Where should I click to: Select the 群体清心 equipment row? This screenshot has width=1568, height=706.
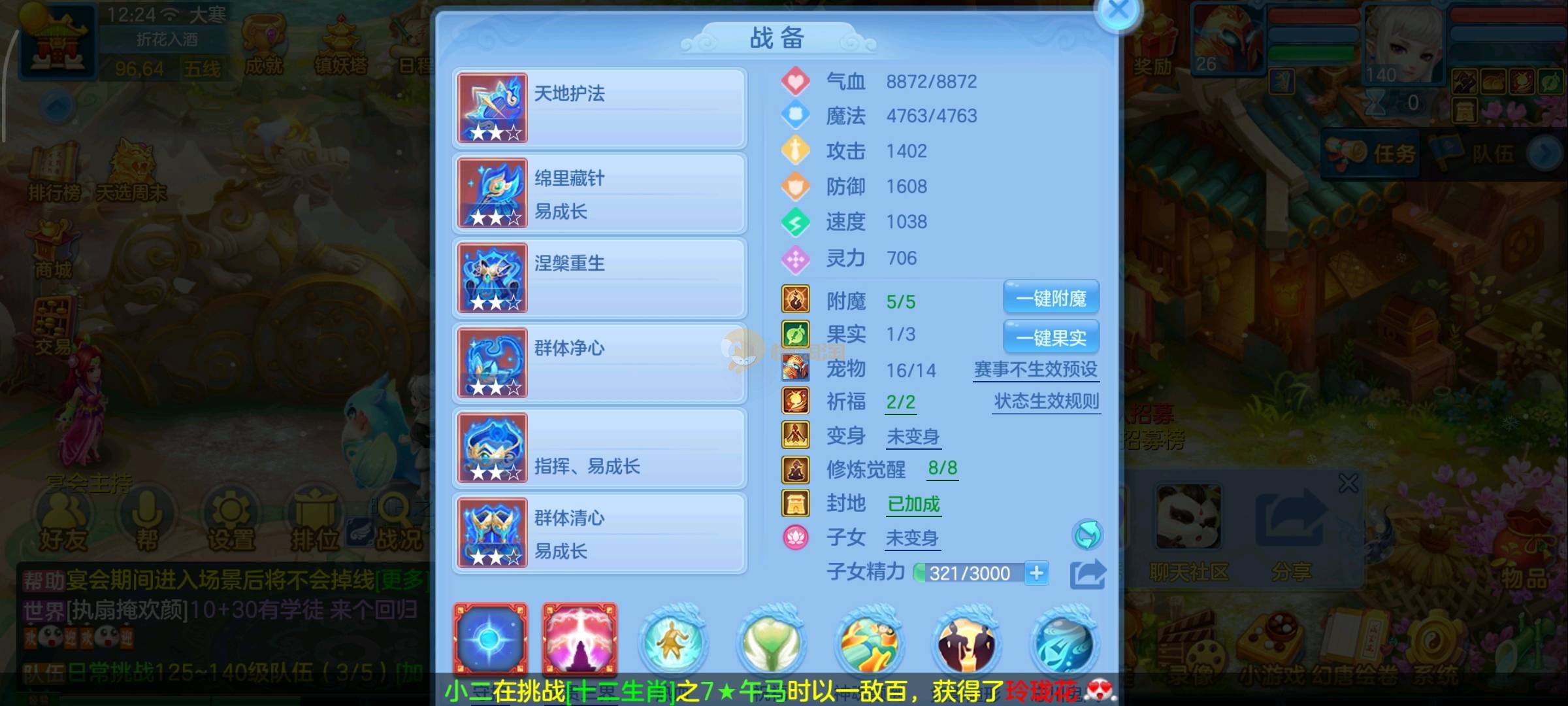[x=599, y=533]
